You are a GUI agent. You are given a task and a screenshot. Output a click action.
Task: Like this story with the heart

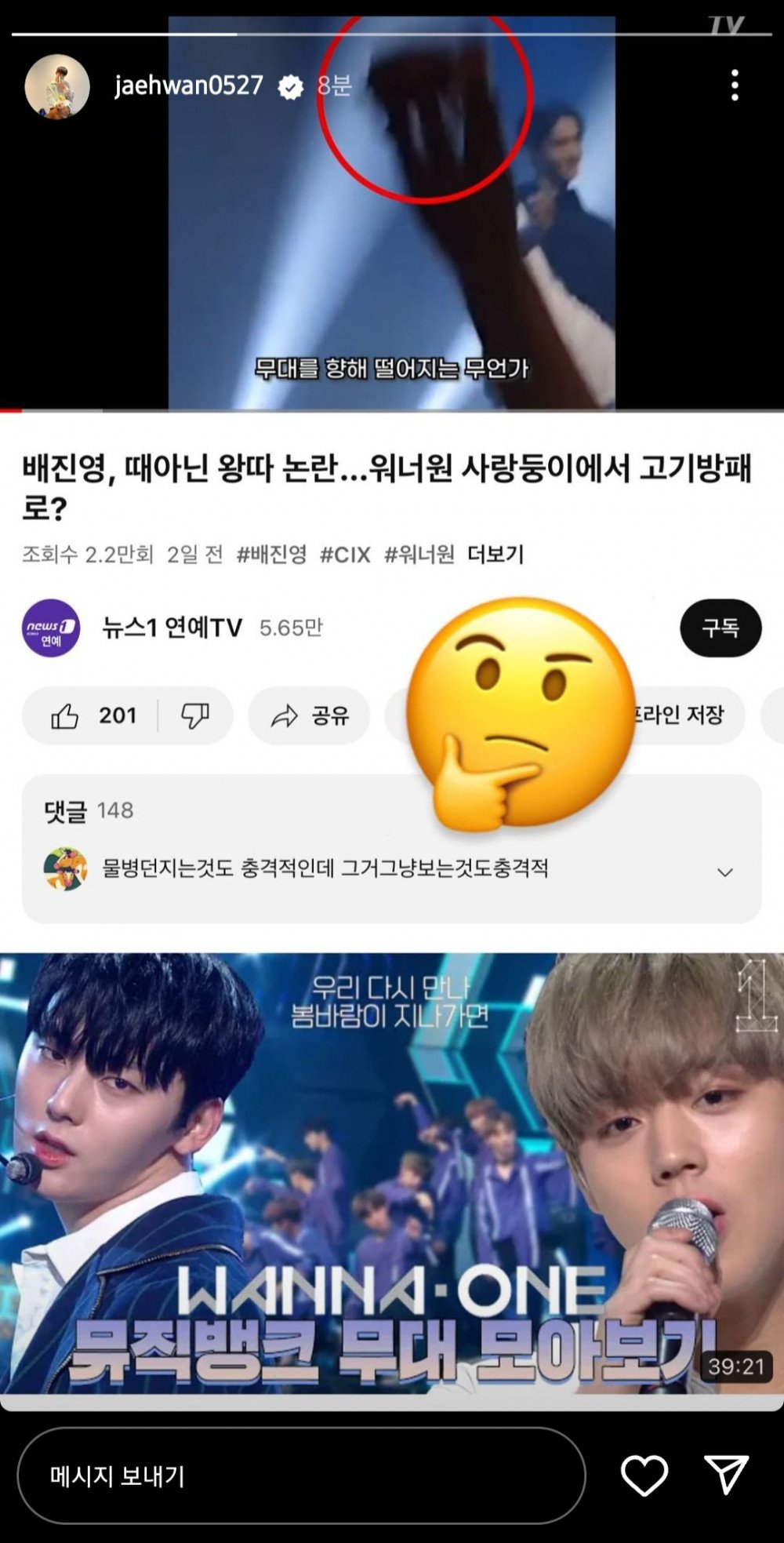point(644,1475)
